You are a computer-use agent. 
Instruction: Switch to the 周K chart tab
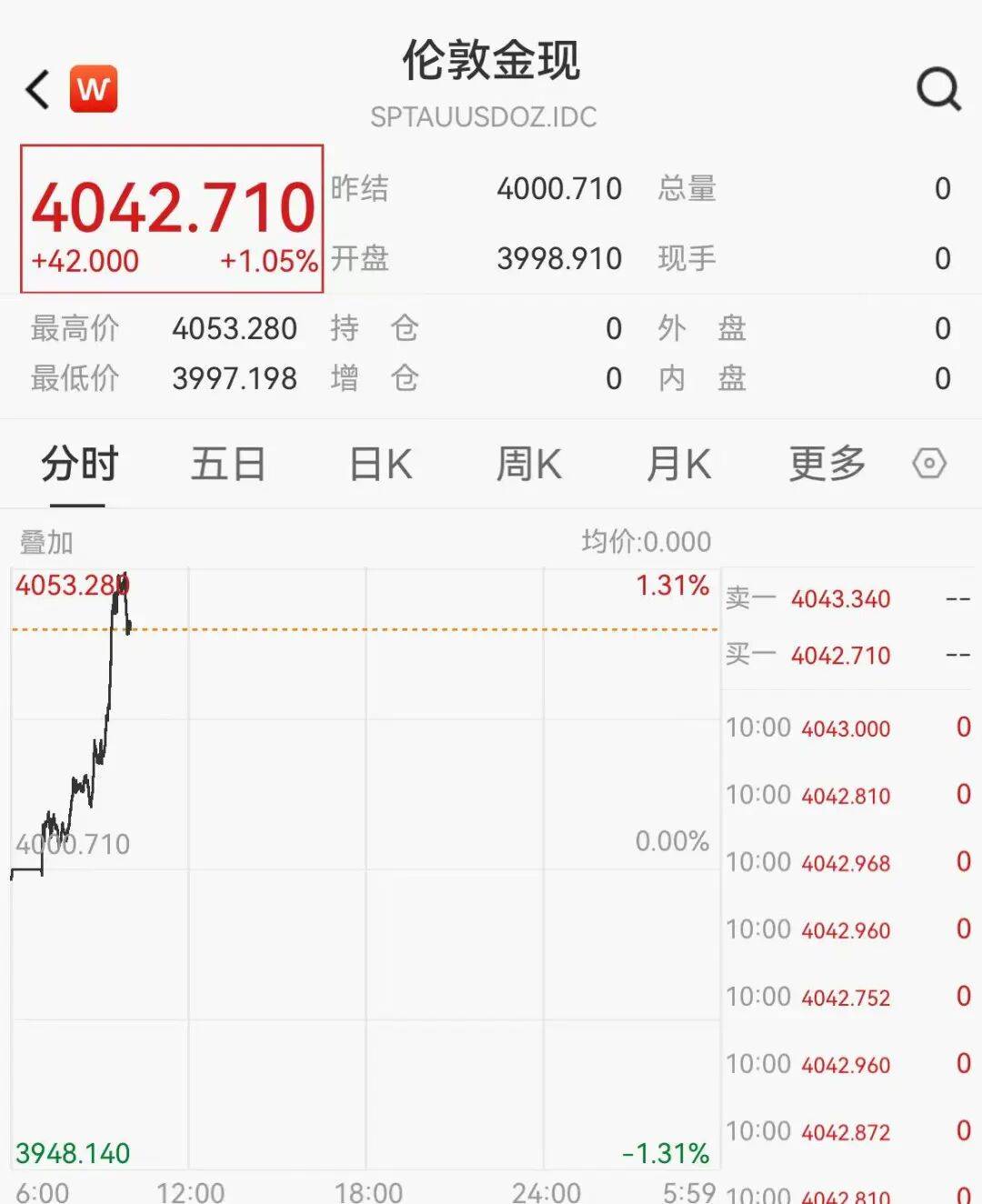tap(528, 464)
